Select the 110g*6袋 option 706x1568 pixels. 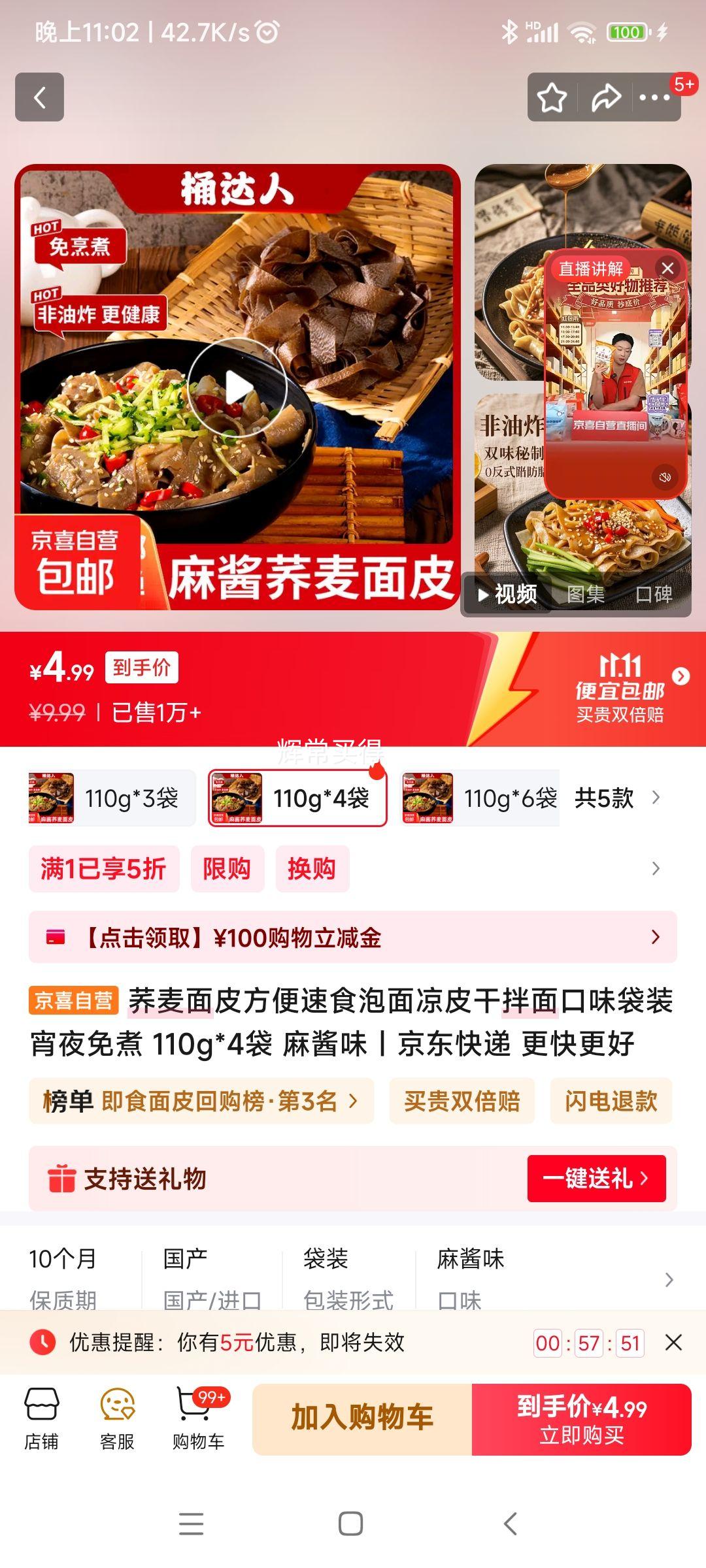[x=480, y=798]
